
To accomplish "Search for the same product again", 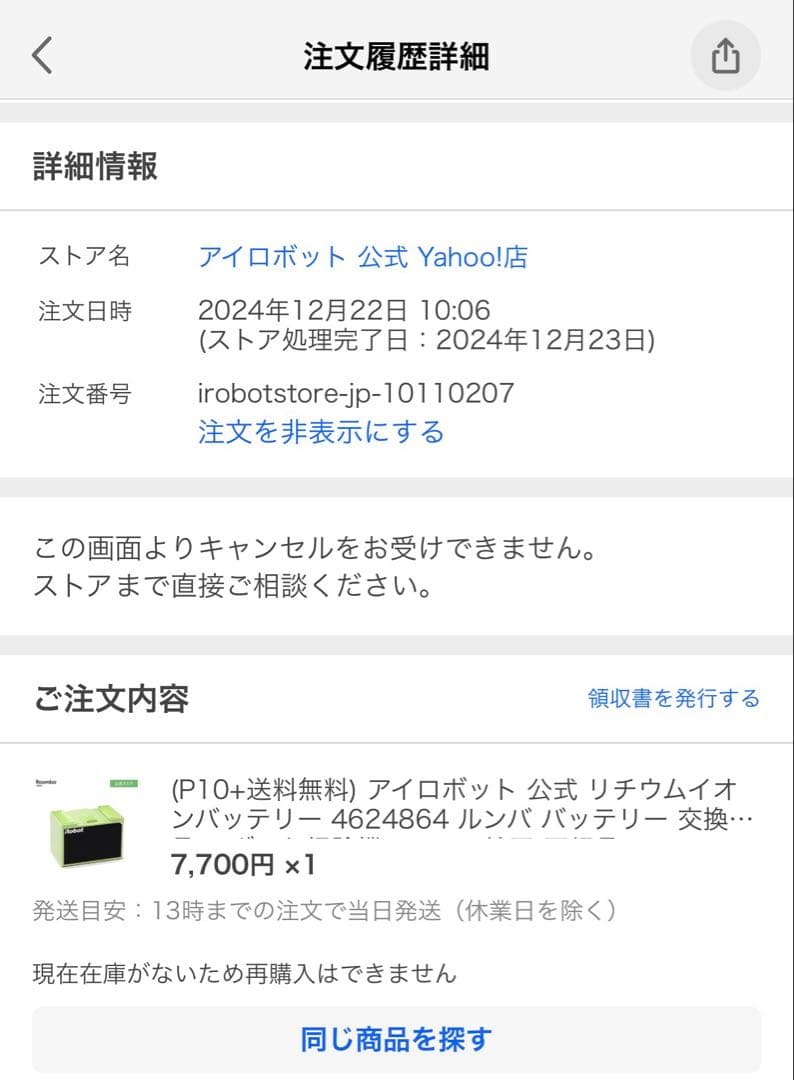I will point(397,1041).
